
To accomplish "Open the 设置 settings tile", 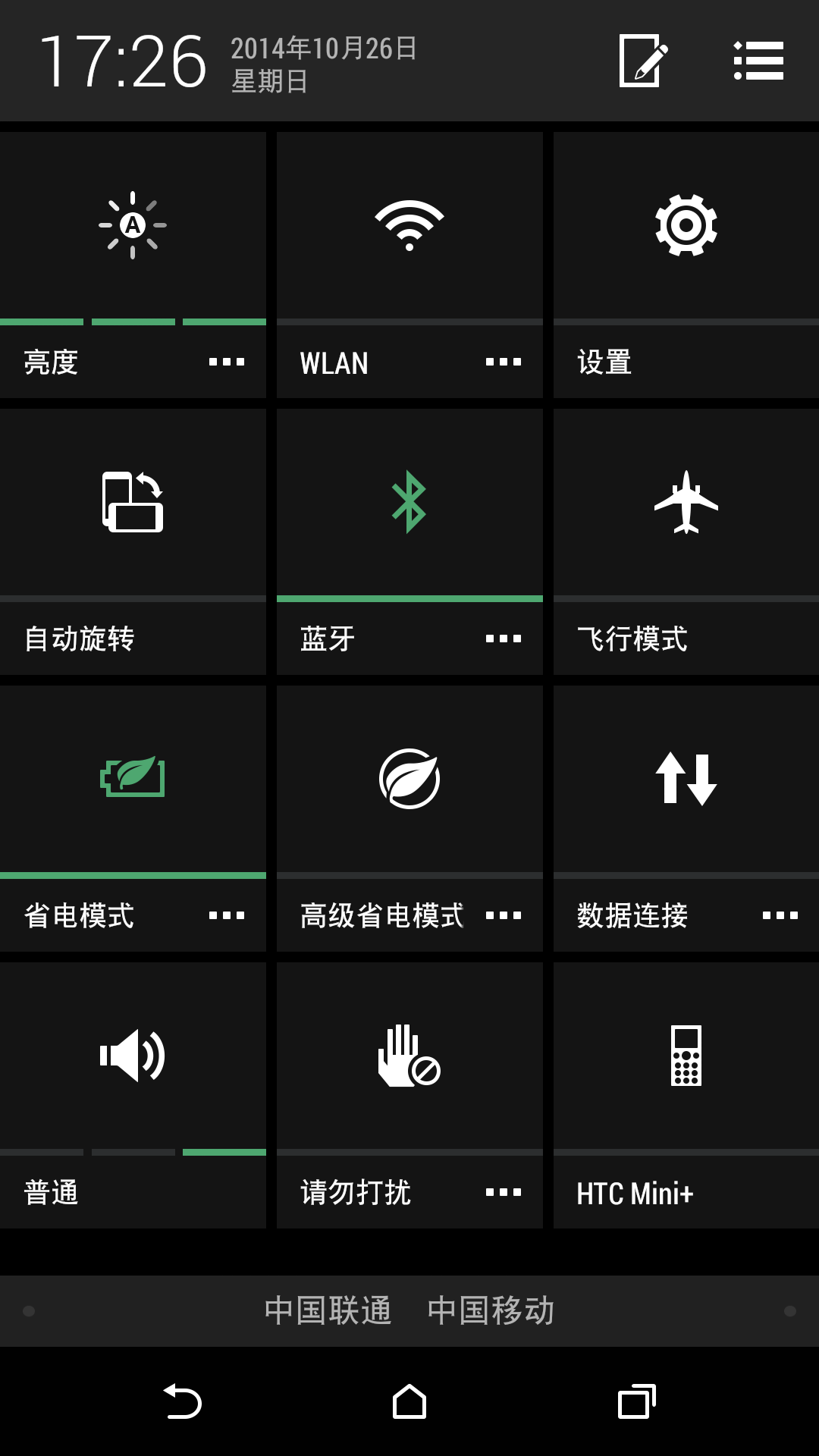I will click(686, 225).
